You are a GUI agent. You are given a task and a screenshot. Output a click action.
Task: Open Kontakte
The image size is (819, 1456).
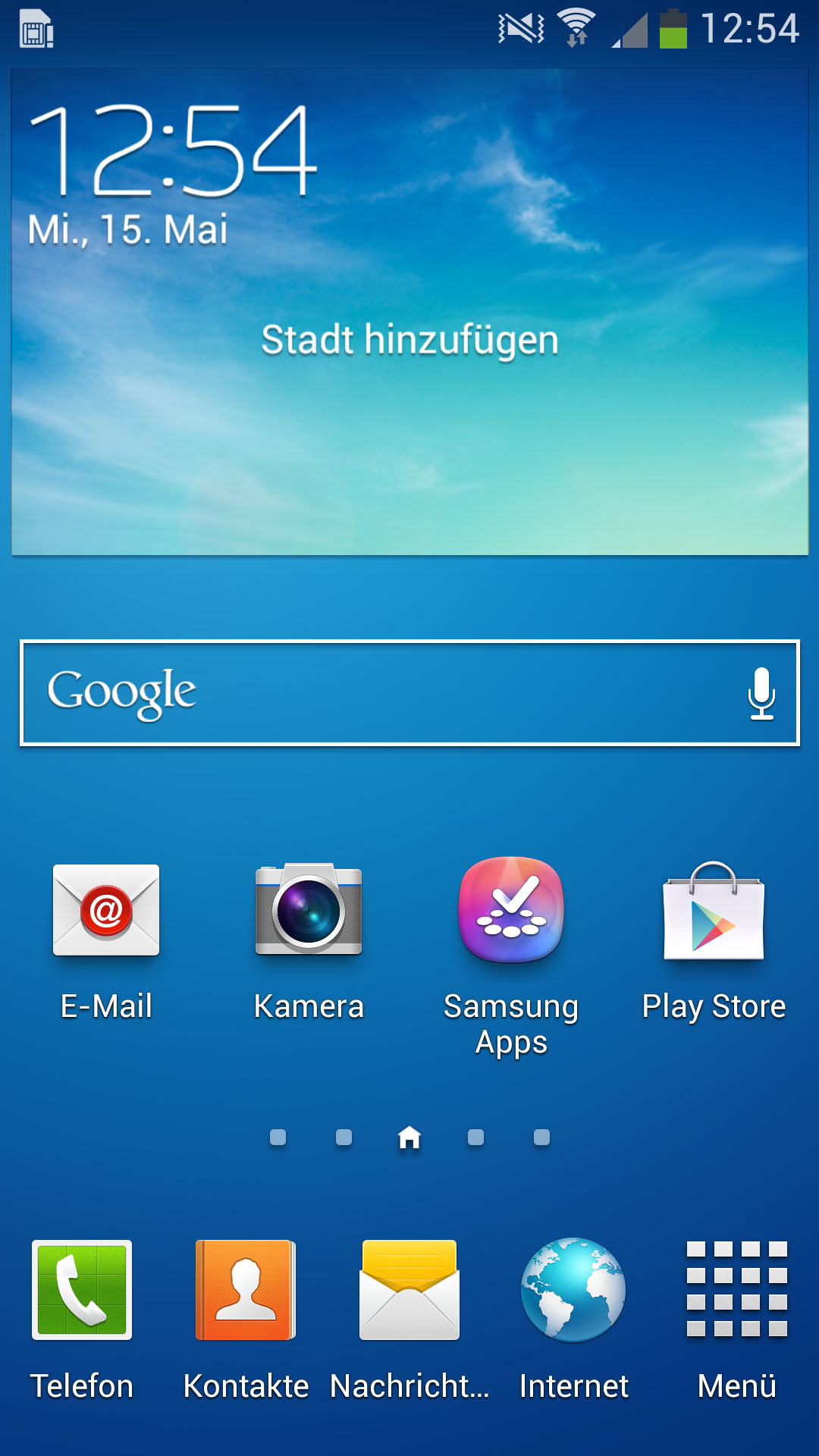pyautogui.click(x=246, y=1320)
